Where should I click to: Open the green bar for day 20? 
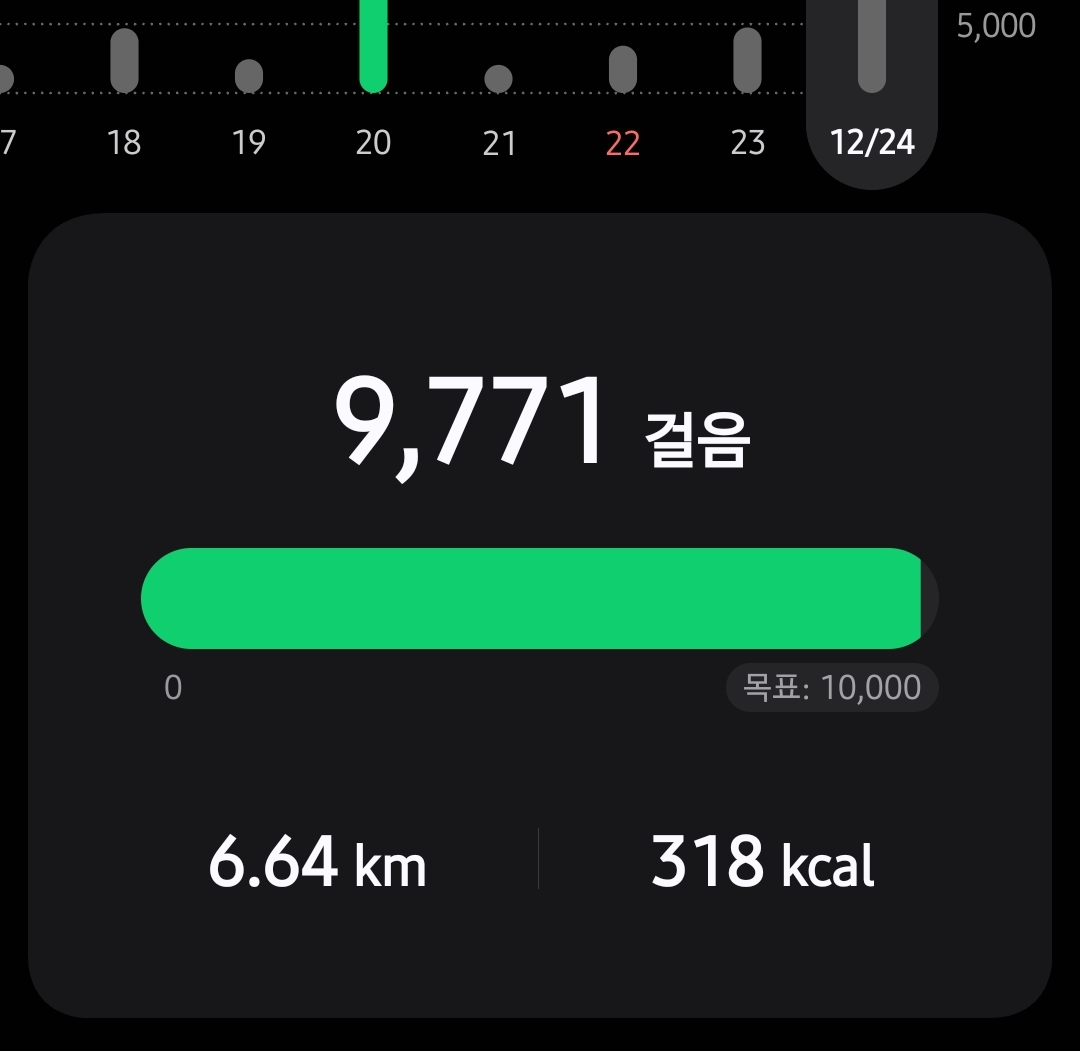pyautogui.click(x=373, y=45)
